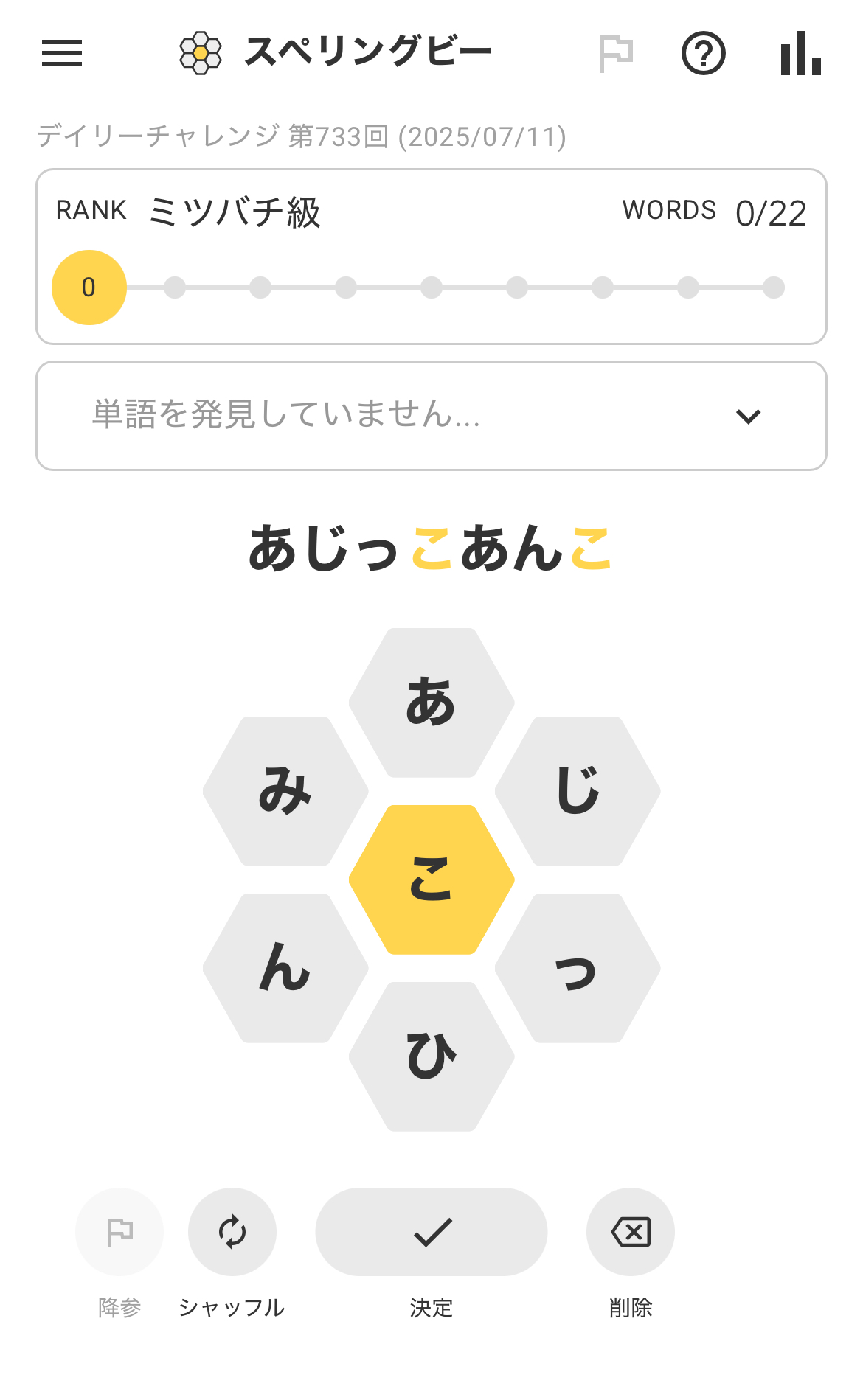Delete the last letter with 削除
The image size is (863, 1400).
(x=631, y=1232)
